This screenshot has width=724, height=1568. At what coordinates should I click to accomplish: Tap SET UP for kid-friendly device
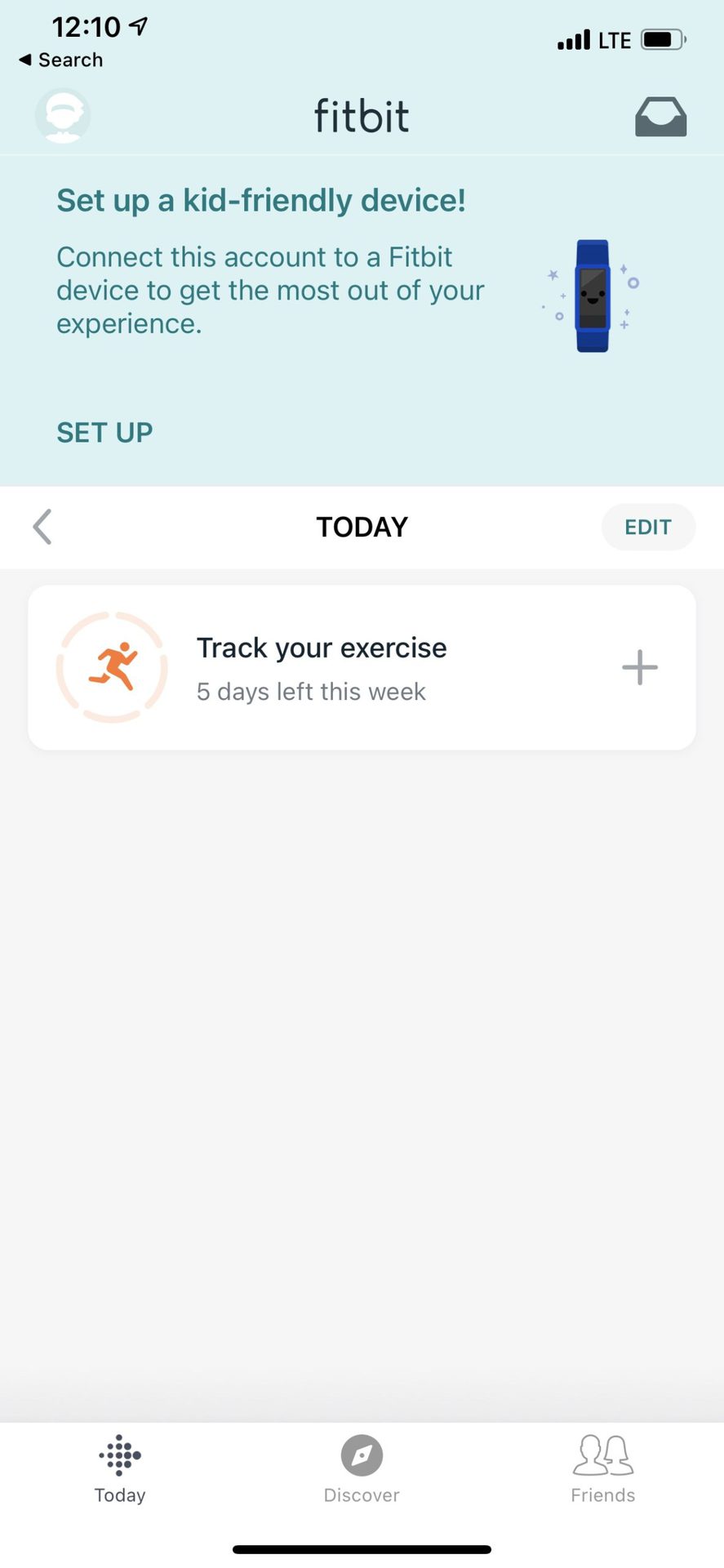(x=104, y=432)
